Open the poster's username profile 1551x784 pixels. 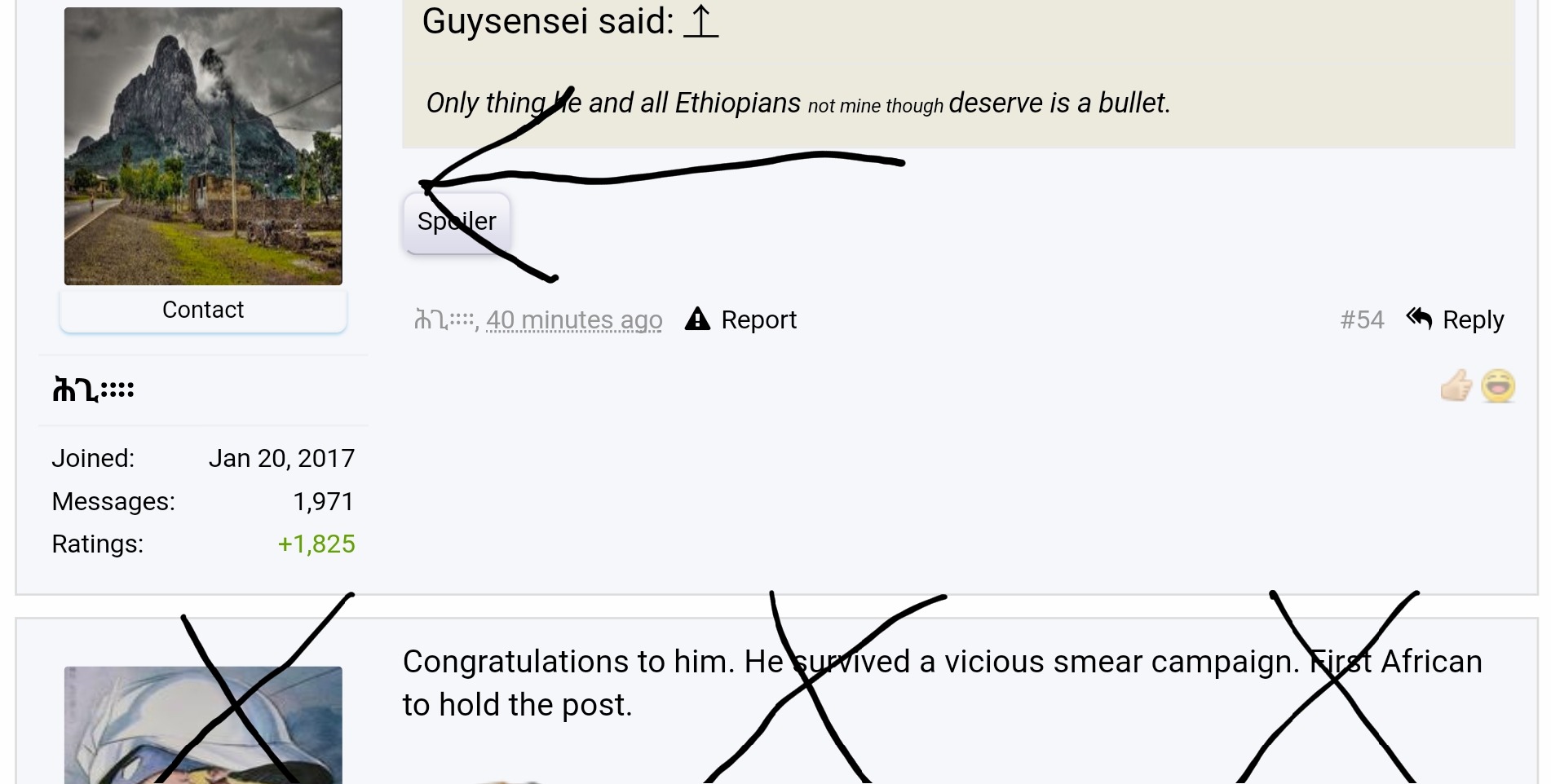(x=93, y=390)
